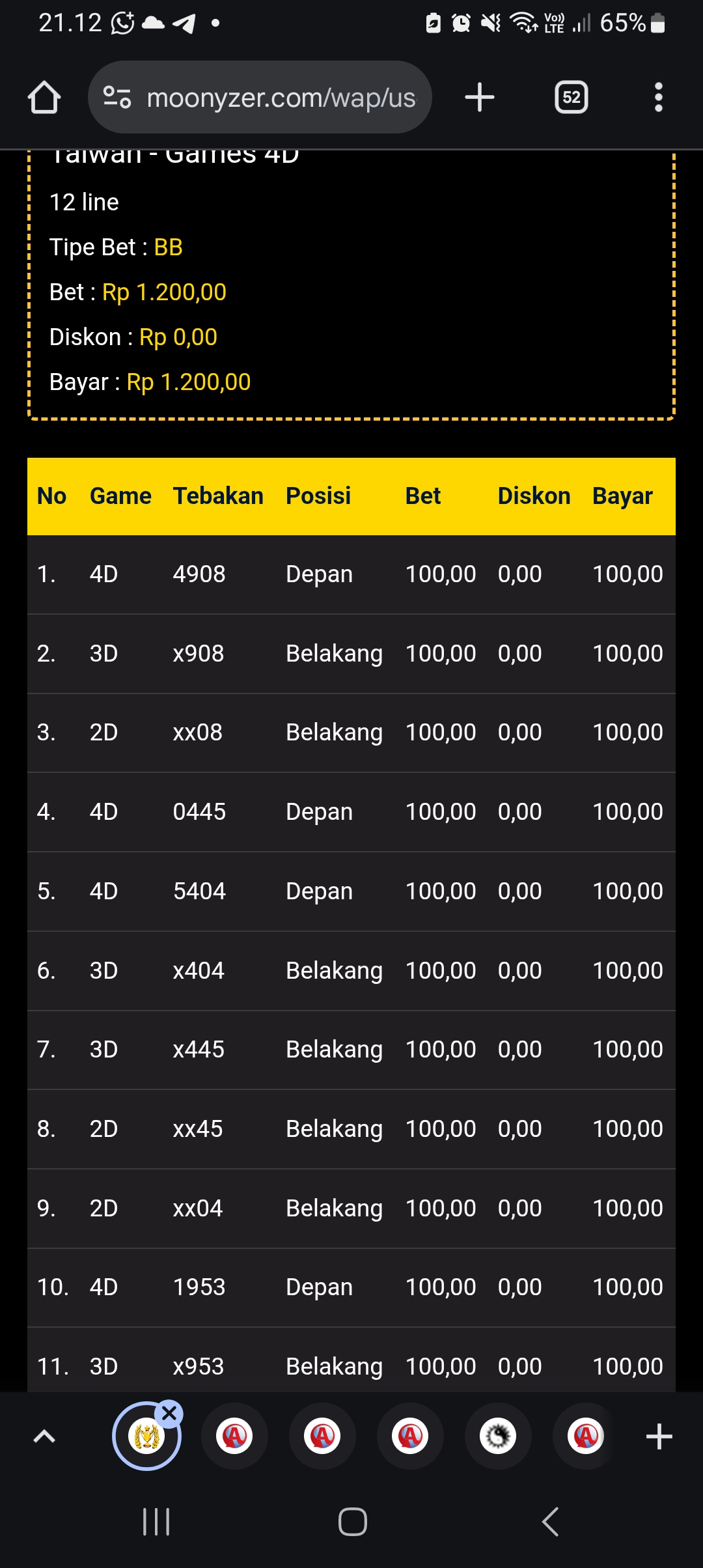Open new tab using plus beside address bar
The image size is (703, 1568).
(x=480, y=98)
